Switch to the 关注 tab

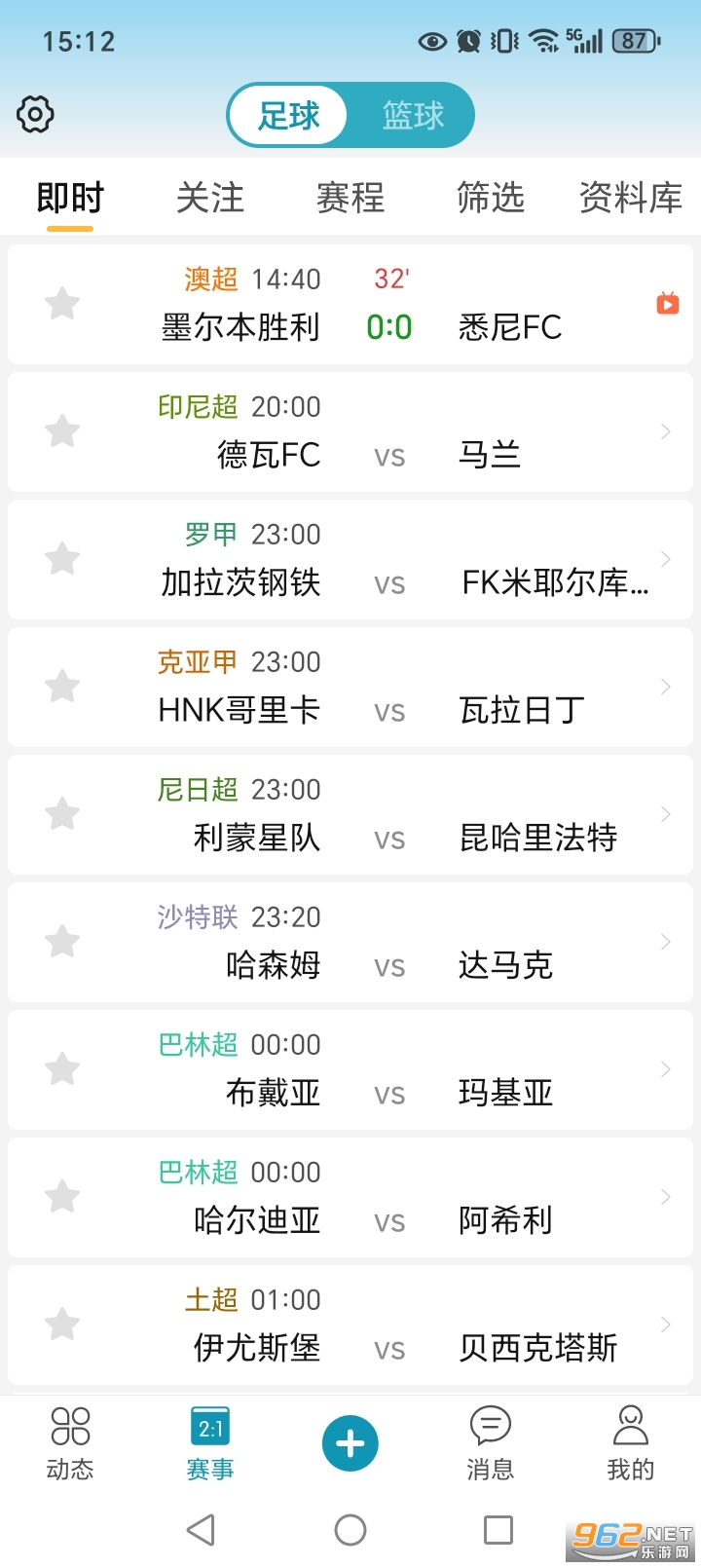[210, 198]
